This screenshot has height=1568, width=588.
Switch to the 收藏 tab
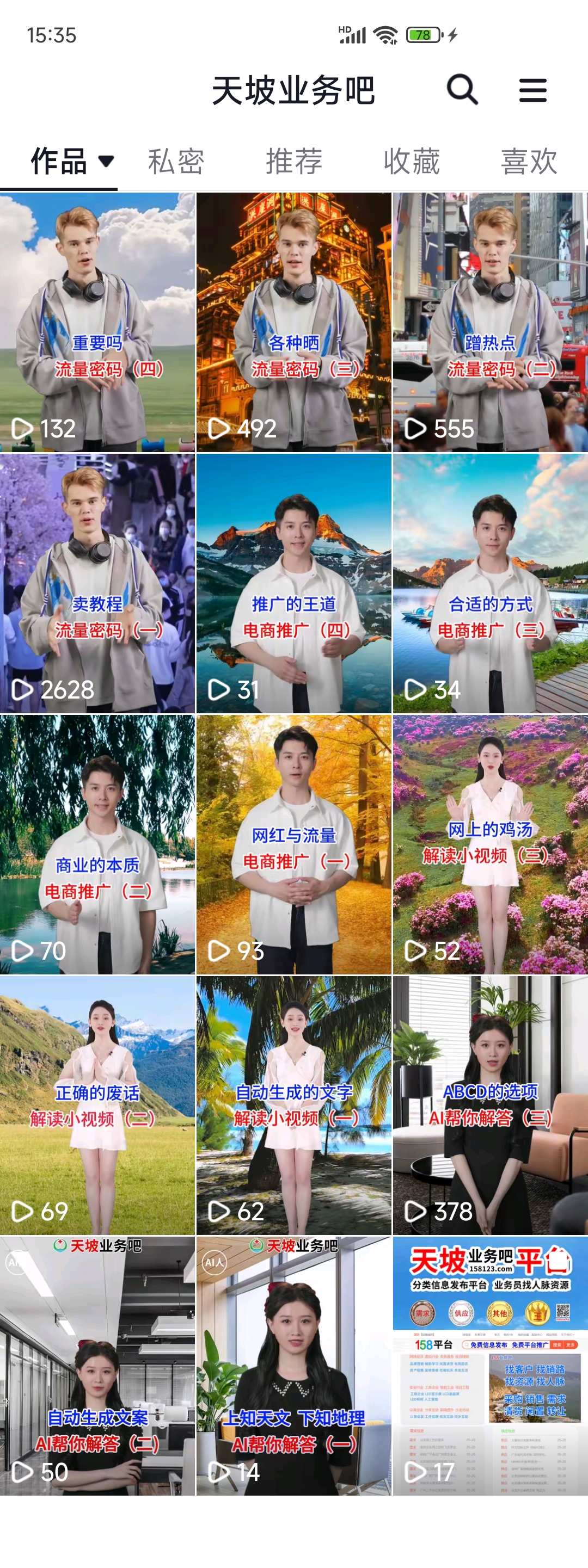(411, 161)
